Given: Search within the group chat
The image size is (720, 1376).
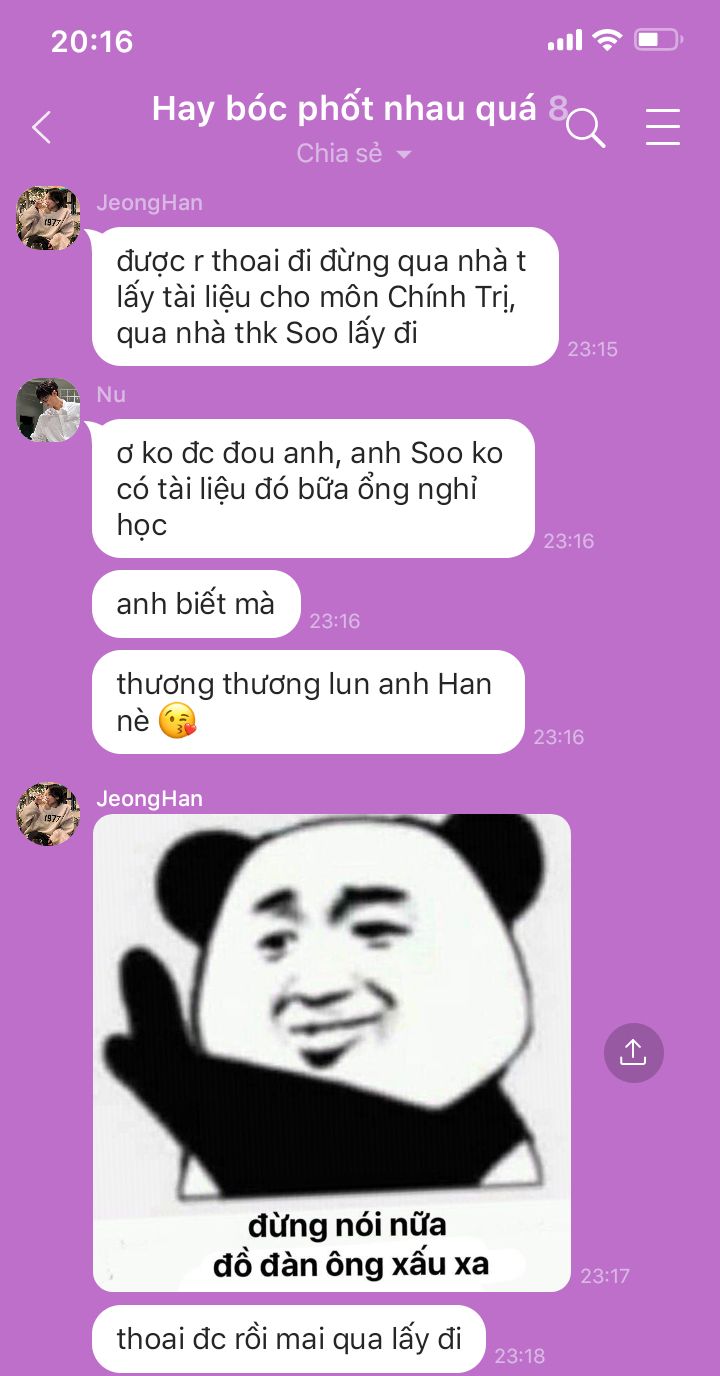Looking at the screenshot, I should point(586,128).
